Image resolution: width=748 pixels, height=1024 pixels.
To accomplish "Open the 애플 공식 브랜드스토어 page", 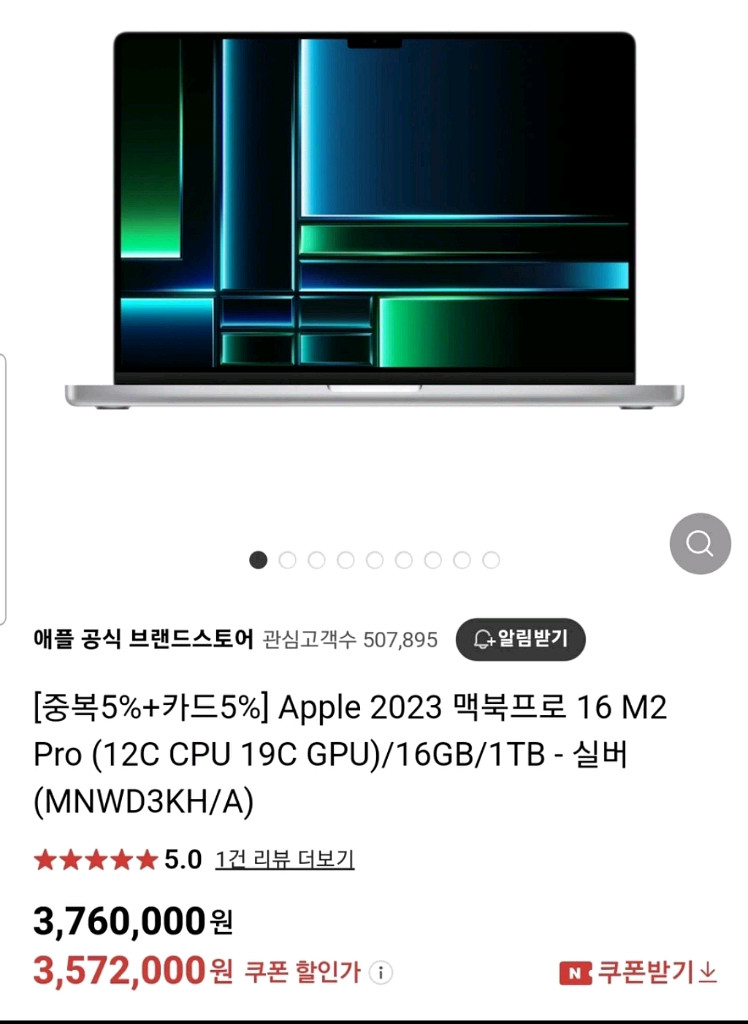I will (x=144, y=639).
